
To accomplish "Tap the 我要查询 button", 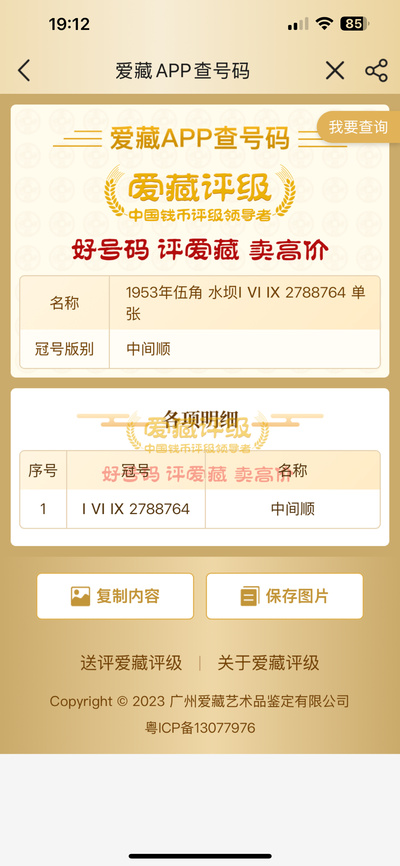I will pyautogui.click(x=359, y=127).
